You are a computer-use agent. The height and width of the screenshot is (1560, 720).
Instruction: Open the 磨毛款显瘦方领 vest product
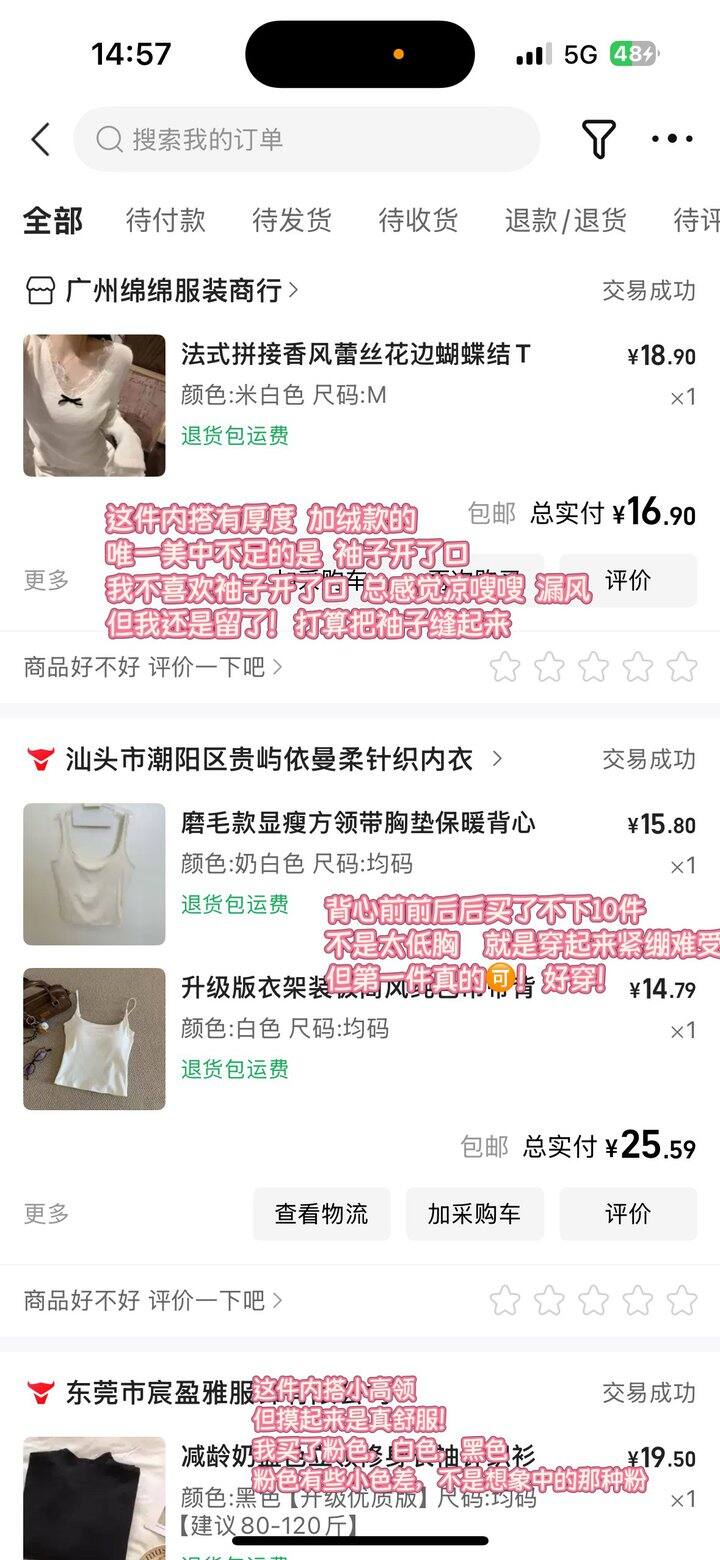click(358, 823)
